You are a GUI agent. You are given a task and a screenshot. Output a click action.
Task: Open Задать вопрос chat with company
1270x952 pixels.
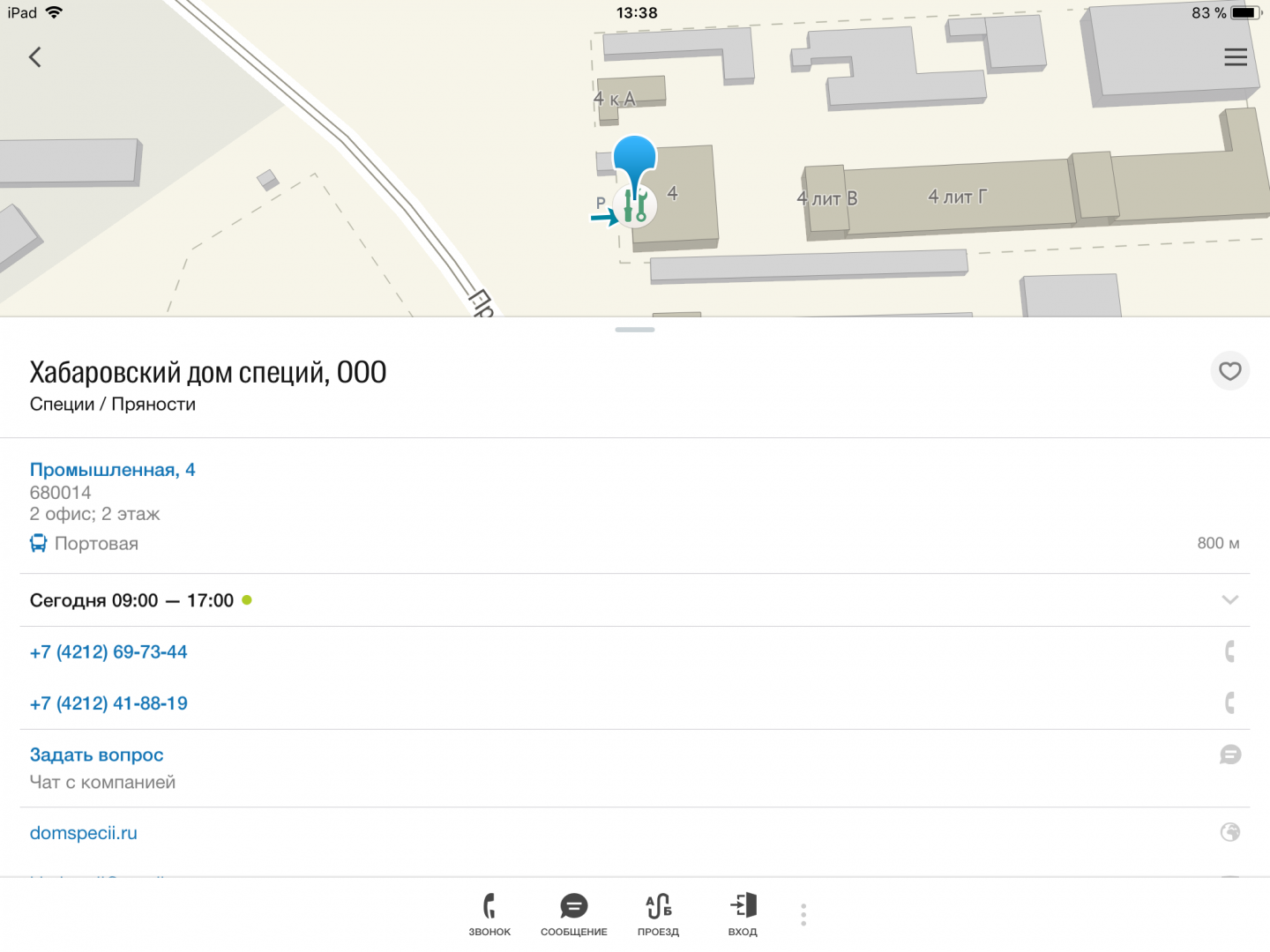tap(97, 755)
